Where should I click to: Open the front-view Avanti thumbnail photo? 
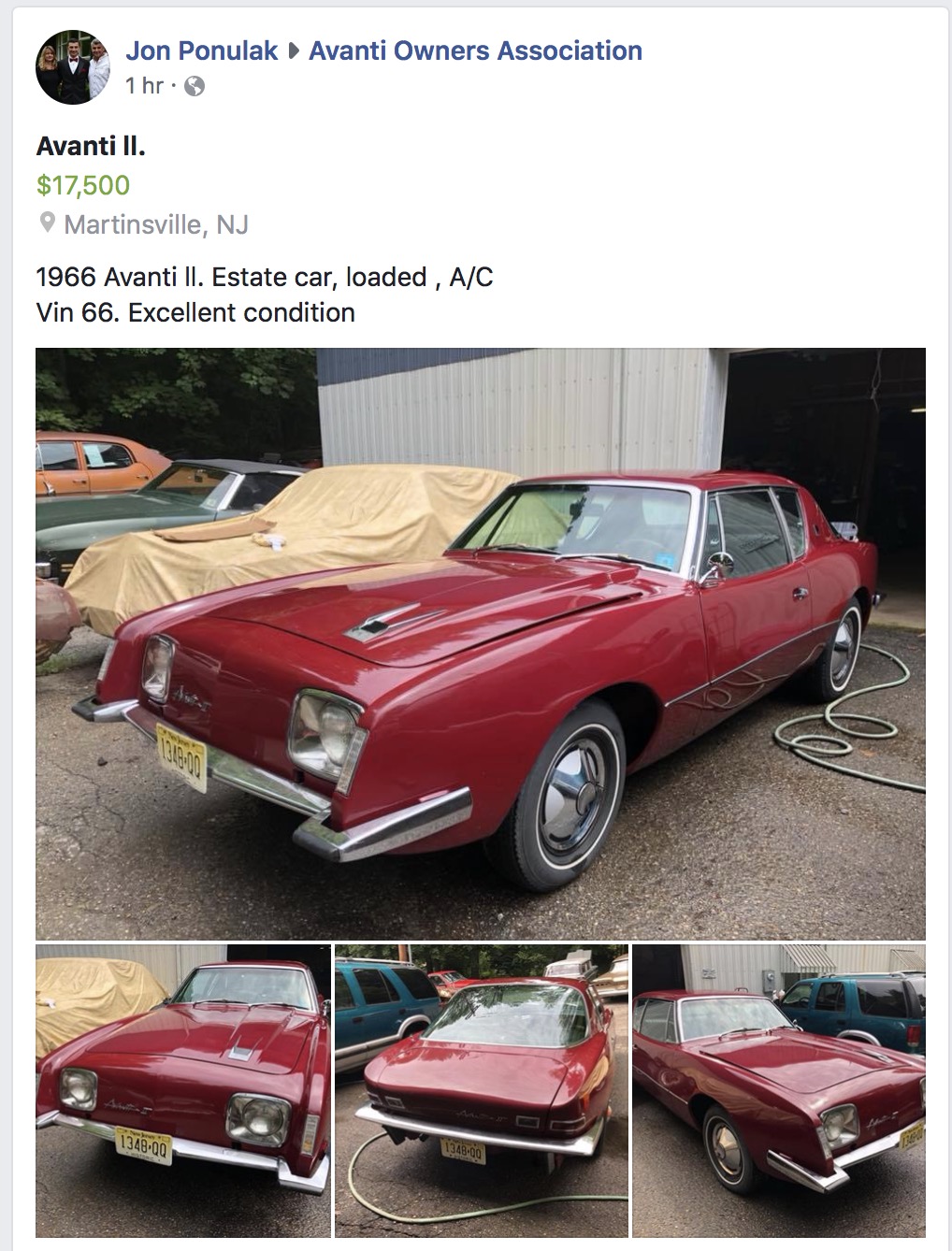click(x=183, y=1090)
